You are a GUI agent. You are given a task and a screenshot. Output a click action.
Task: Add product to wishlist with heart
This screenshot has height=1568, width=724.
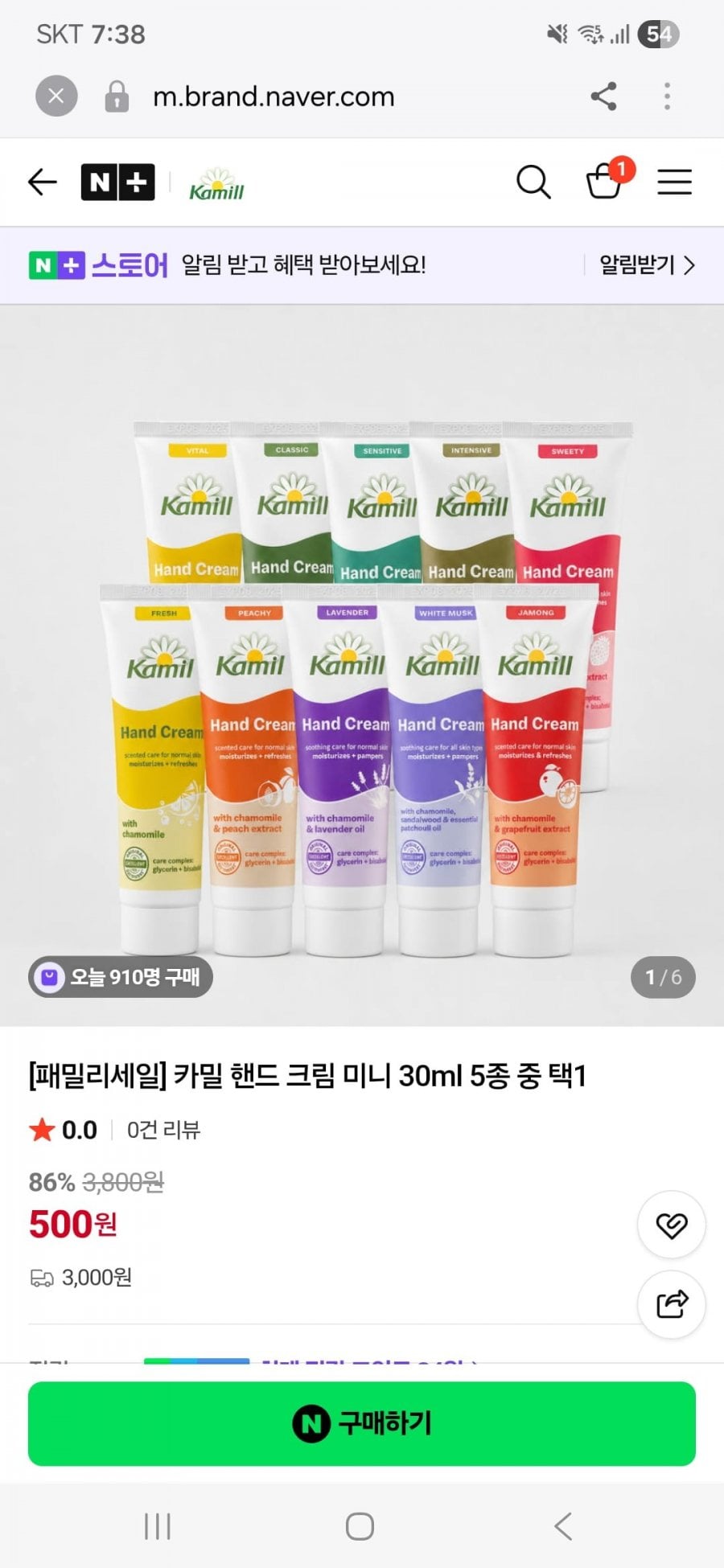point(672,1225)
